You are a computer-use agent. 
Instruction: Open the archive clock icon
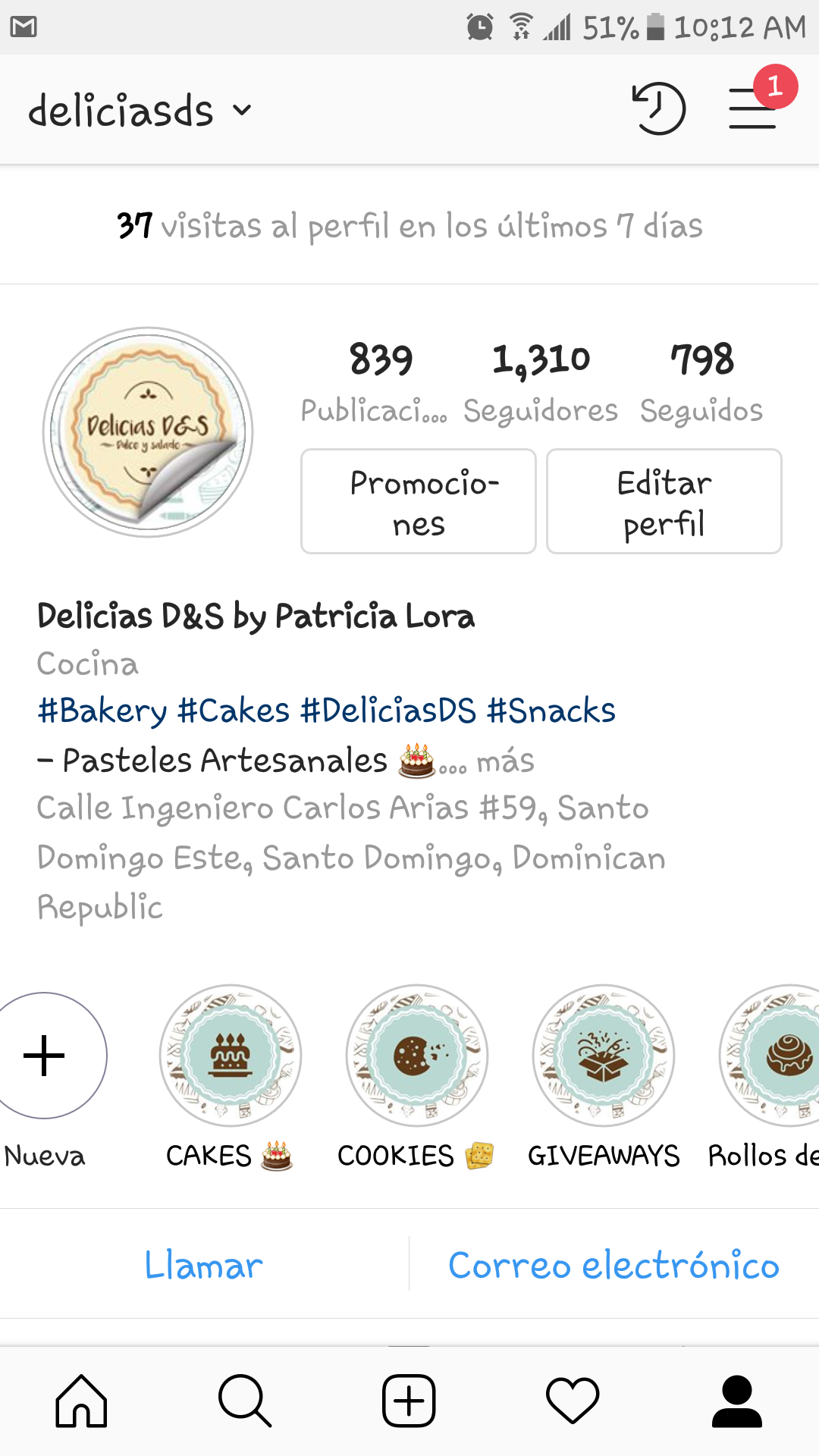[658, 109]
